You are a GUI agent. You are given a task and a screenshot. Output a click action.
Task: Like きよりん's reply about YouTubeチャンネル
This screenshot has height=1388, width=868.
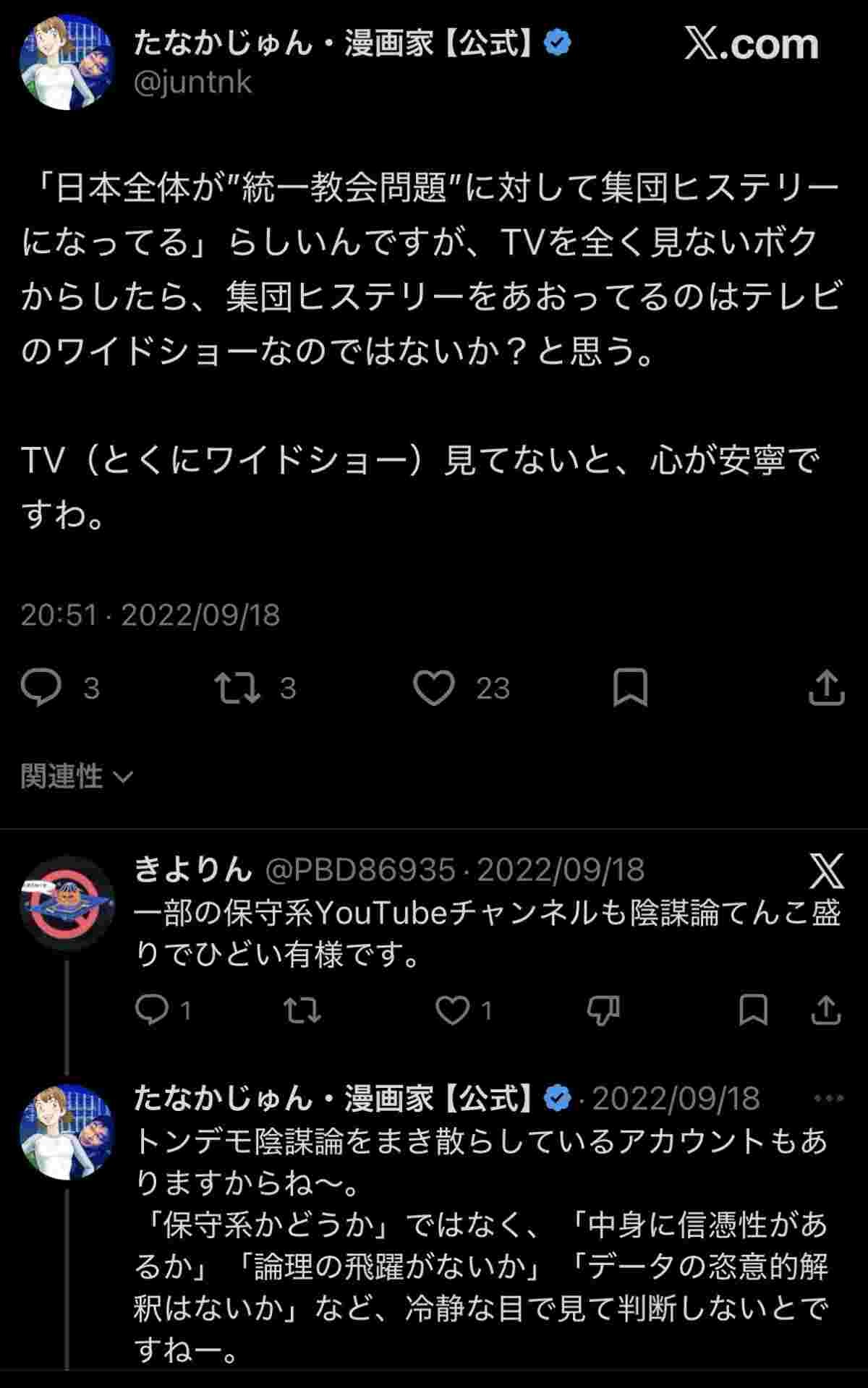pos(453,1010)
